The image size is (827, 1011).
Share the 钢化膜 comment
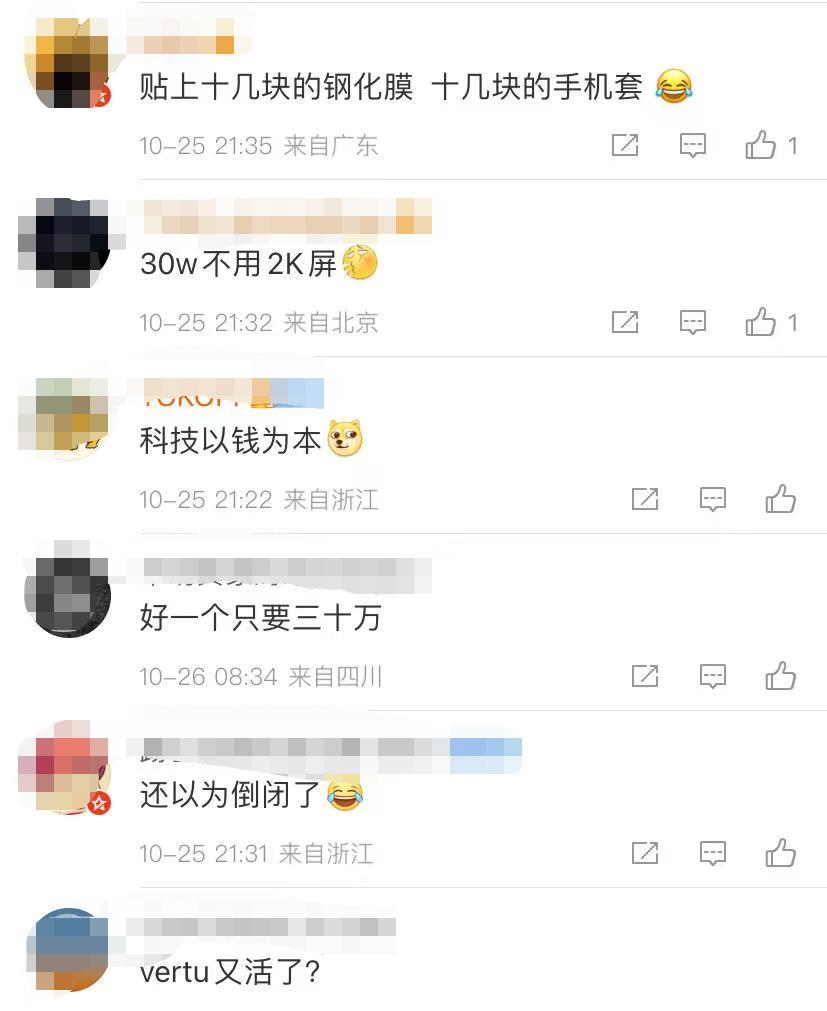(x=625, y=146)
